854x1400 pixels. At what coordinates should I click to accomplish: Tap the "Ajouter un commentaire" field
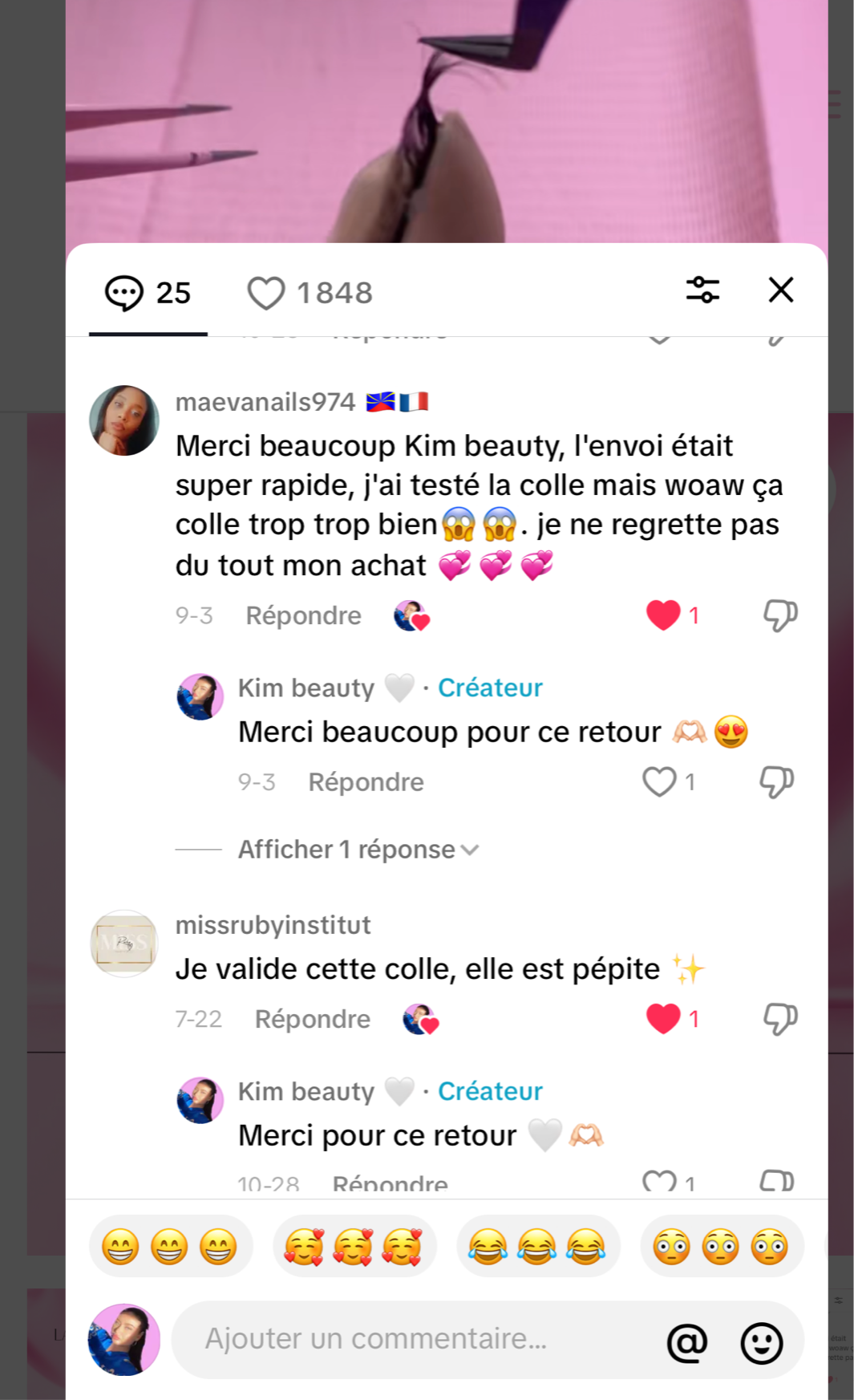417,1339
